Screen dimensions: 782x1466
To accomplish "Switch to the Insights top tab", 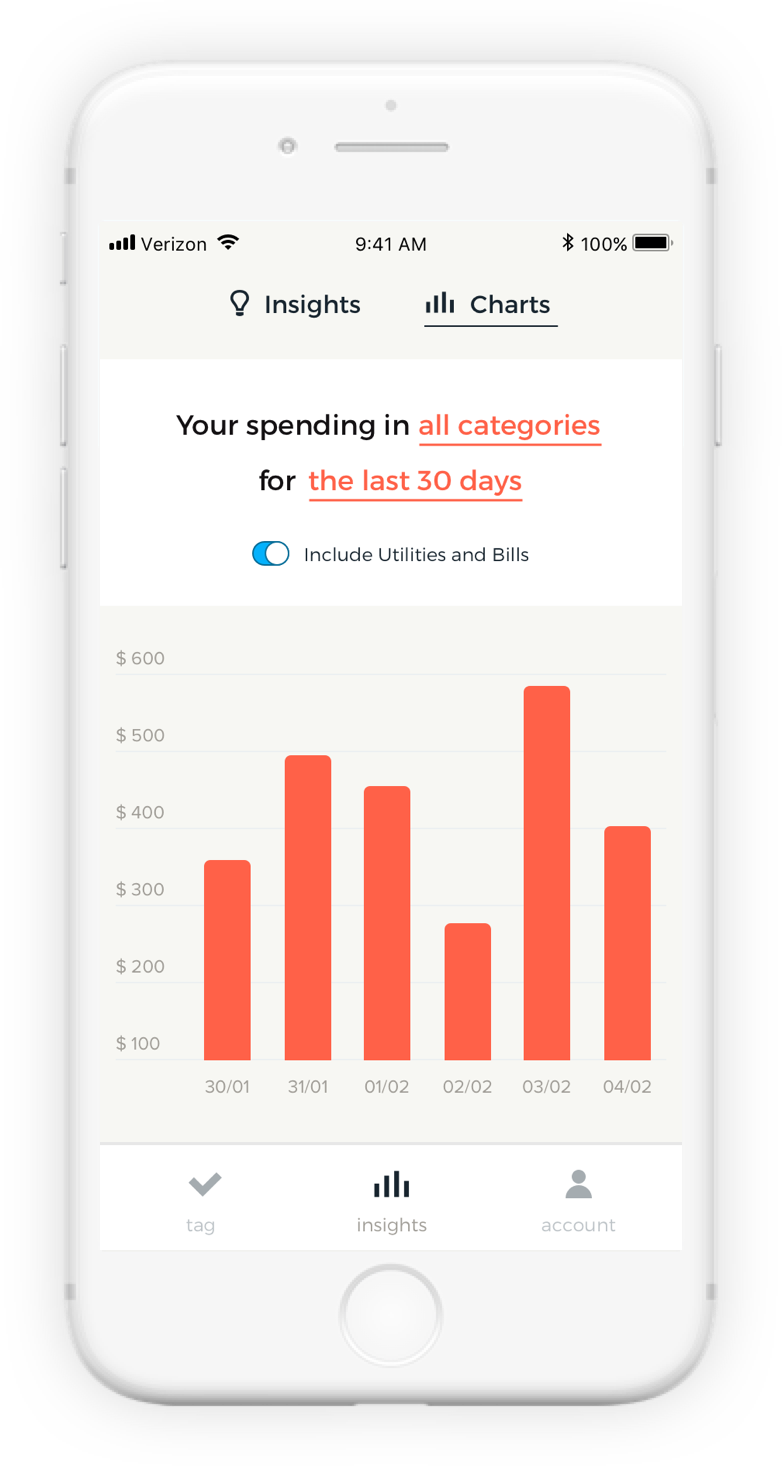I will (x=295, y=304).
